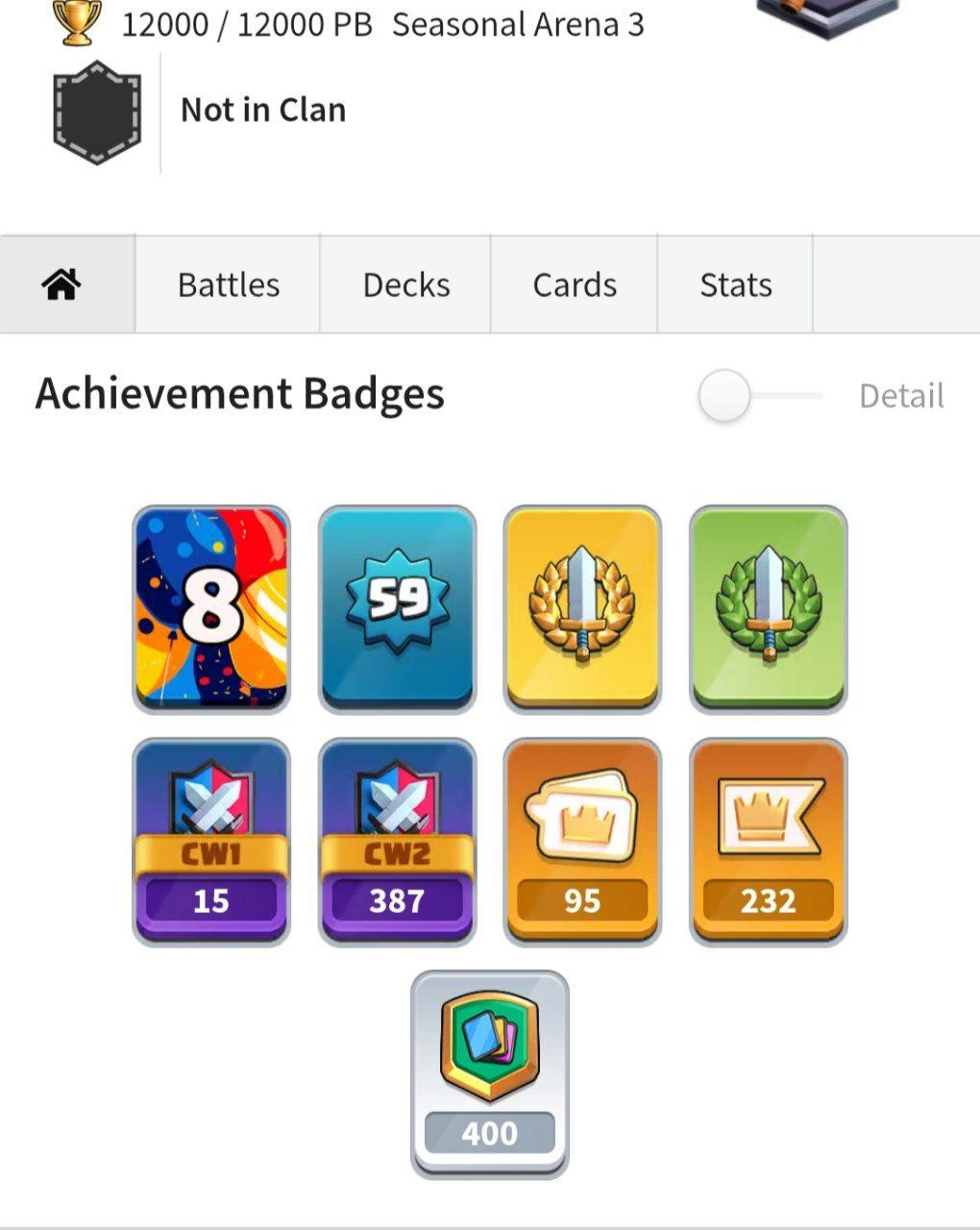Open the Decks tab
980x1230 pixels.
pos(405,285)
